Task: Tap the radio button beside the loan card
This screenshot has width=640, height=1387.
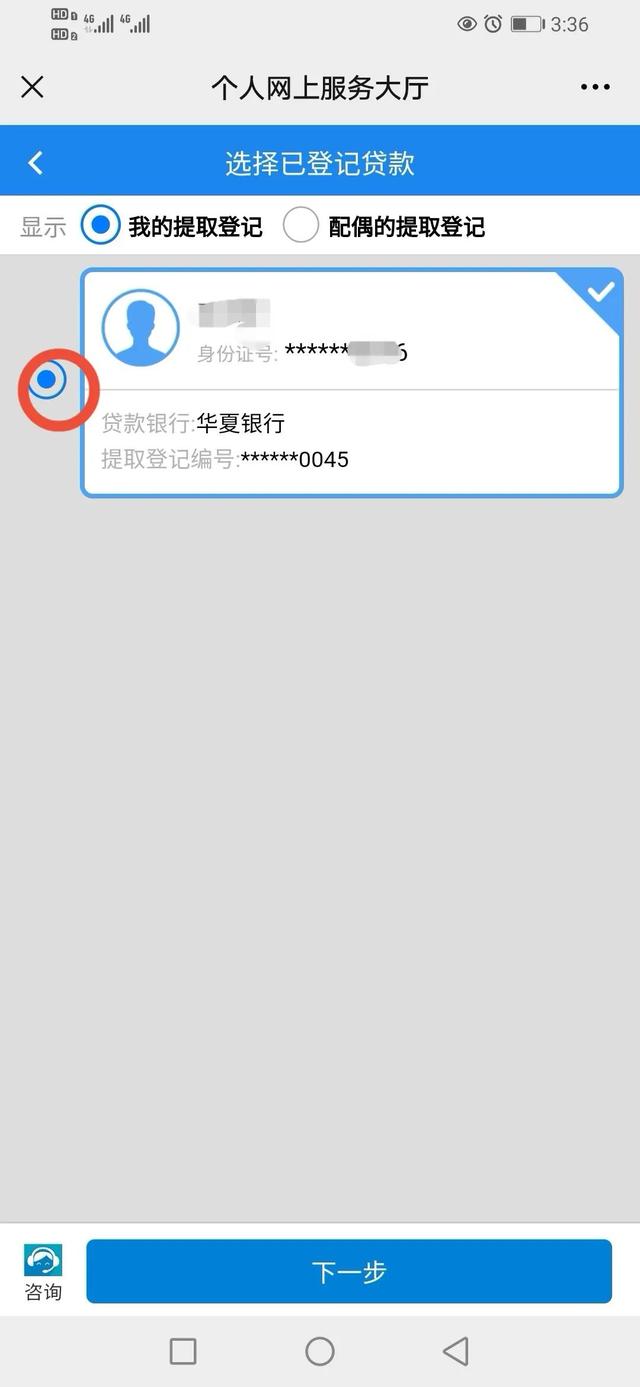Action: 46,380
